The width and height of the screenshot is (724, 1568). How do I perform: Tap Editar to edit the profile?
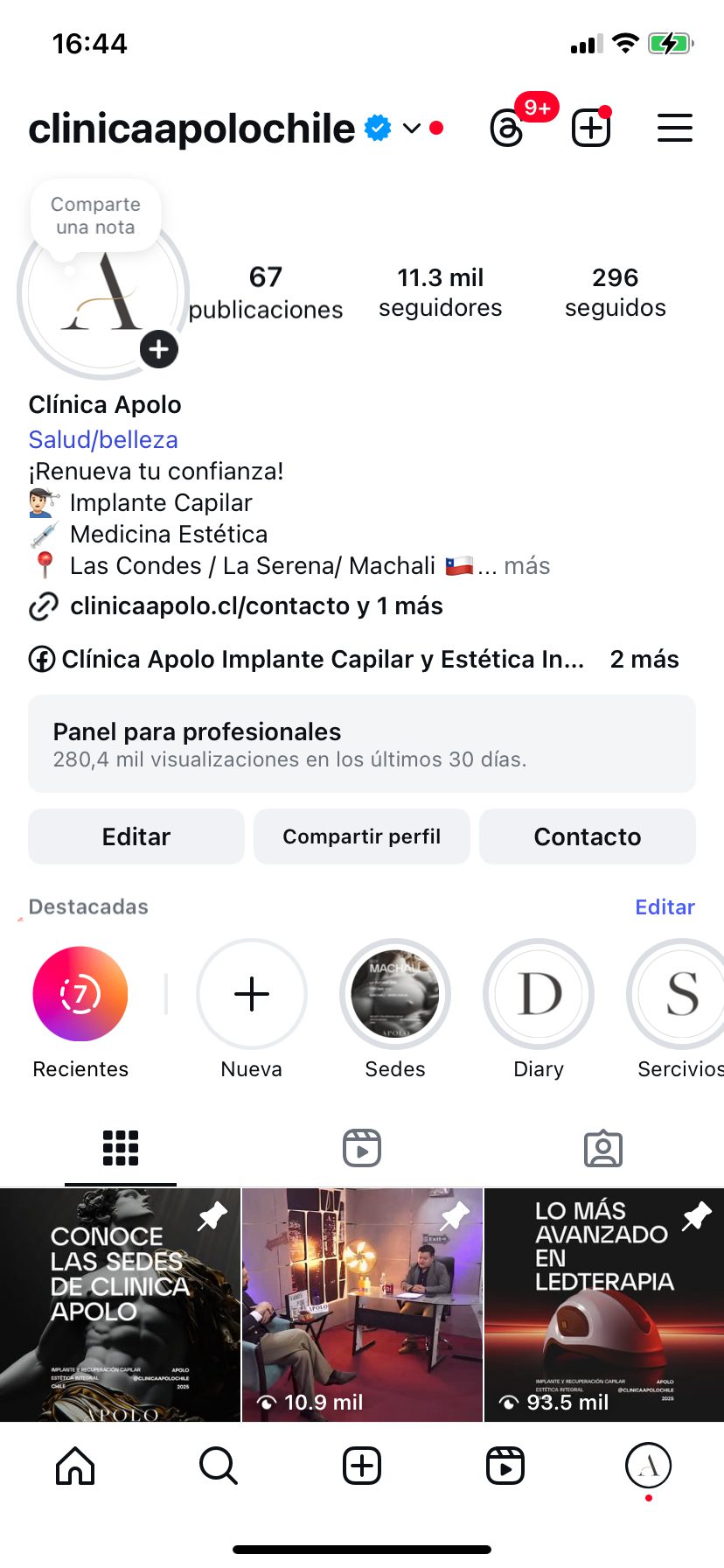click(x=136, y=836)
